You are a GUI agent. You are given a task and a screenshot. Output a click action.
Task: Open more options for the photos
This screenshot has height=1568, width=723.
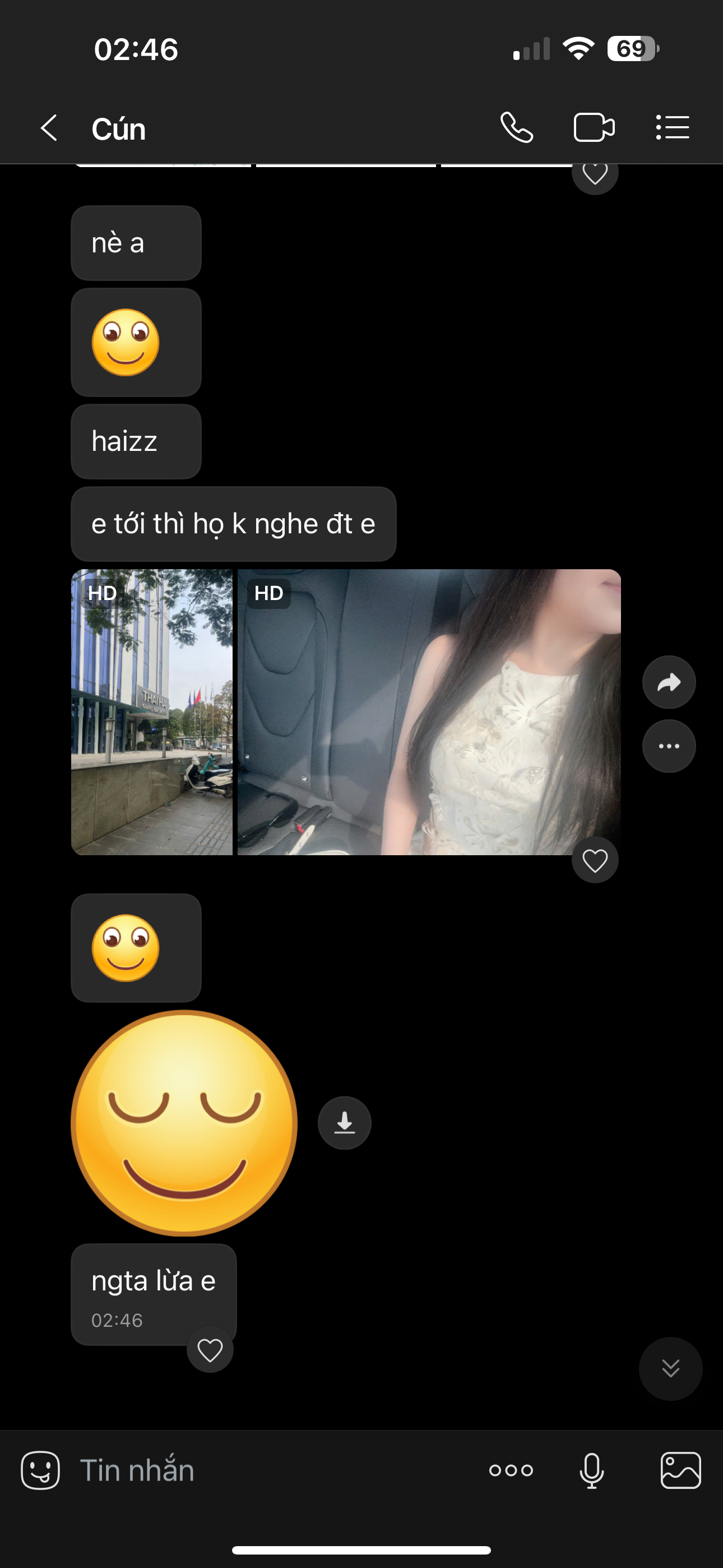669,746
